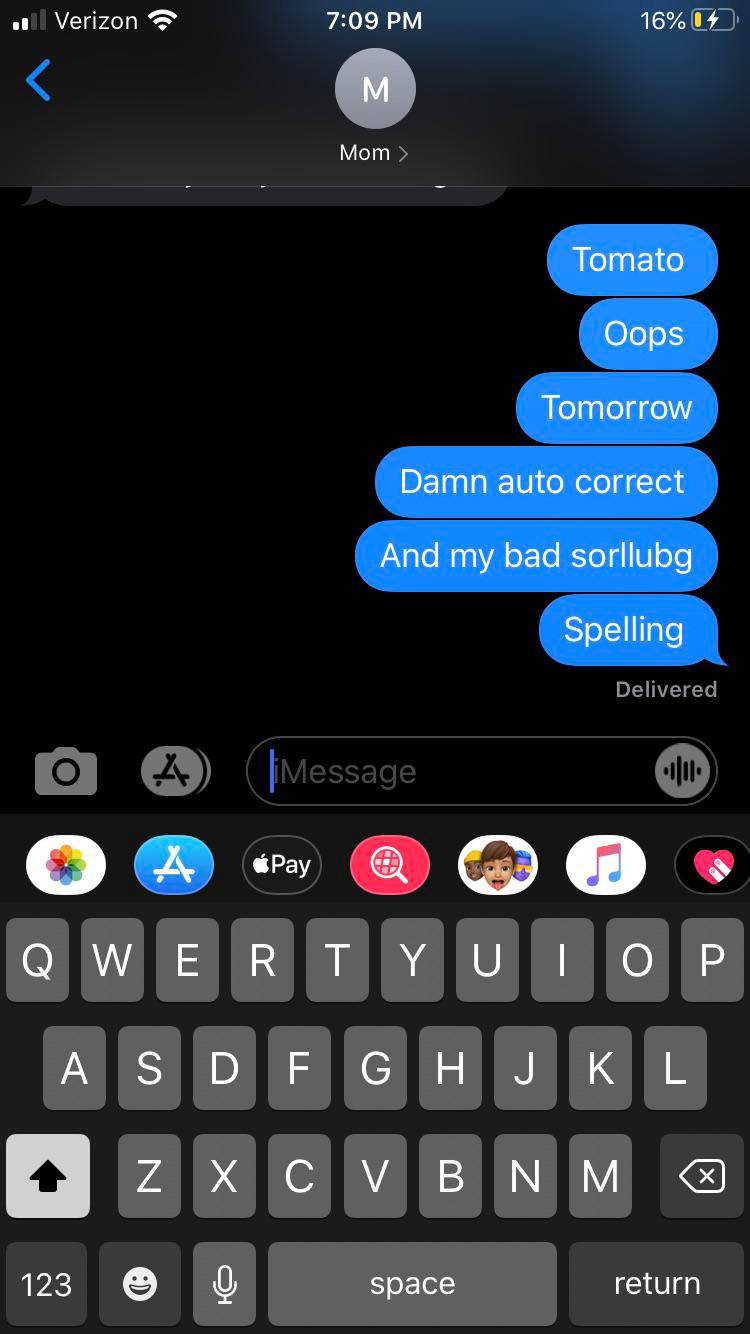This screenshot has width=750, height=1334.
Task: Tap the backspace key
Action: coord(702,1176)
